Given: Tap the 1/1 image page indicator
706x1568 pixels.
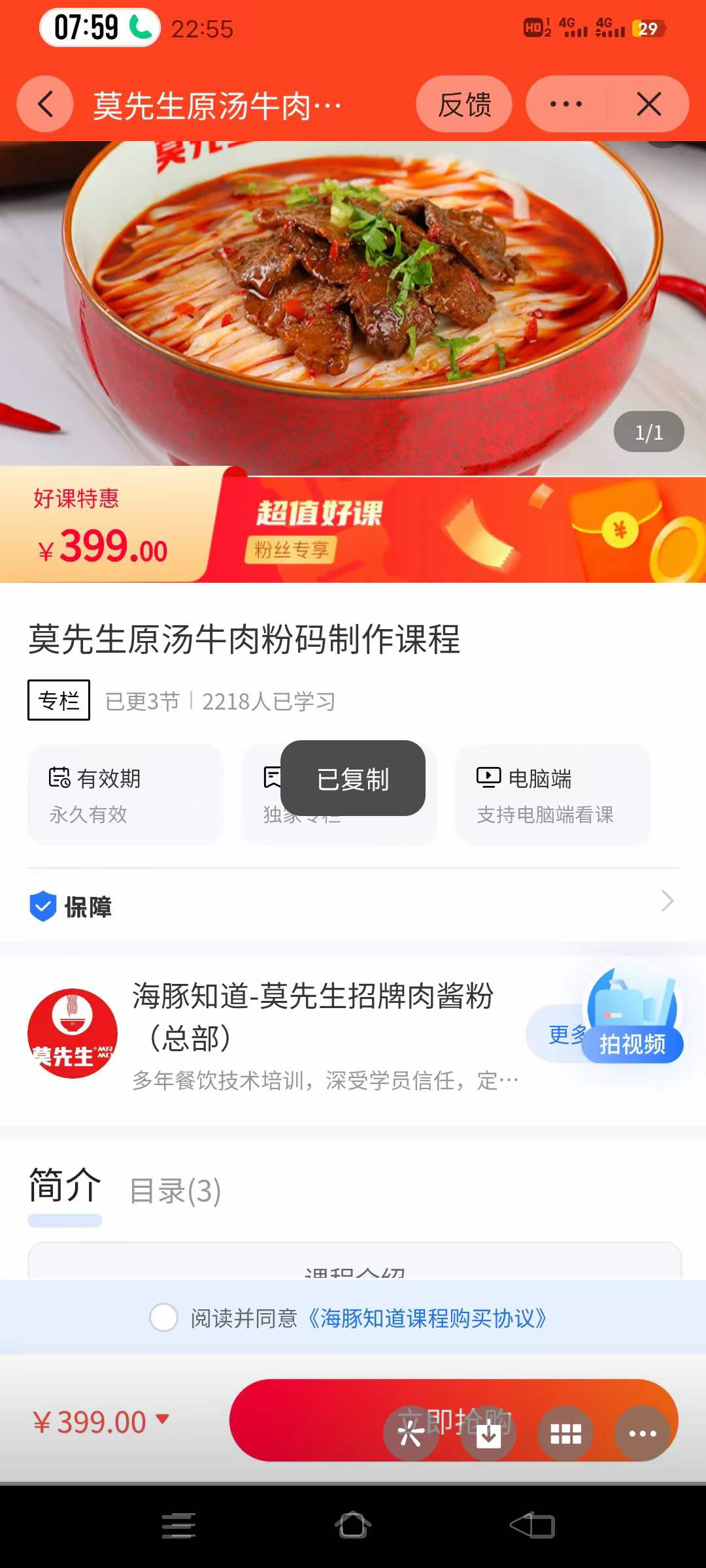Looking at the screenshot, I should coord(648,431).
